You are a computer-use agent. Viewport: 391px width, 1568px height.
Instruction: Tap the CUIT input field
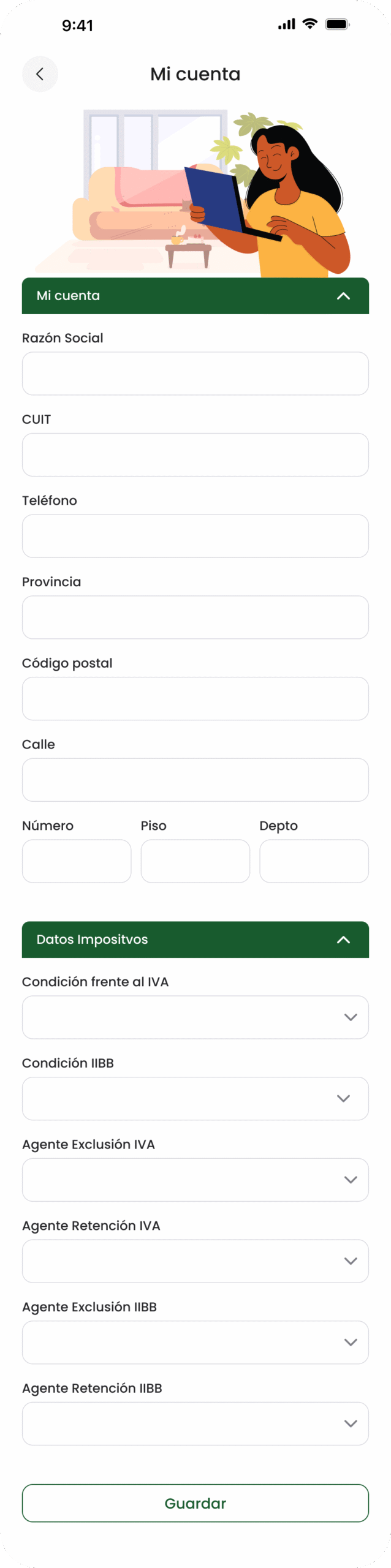195,454
